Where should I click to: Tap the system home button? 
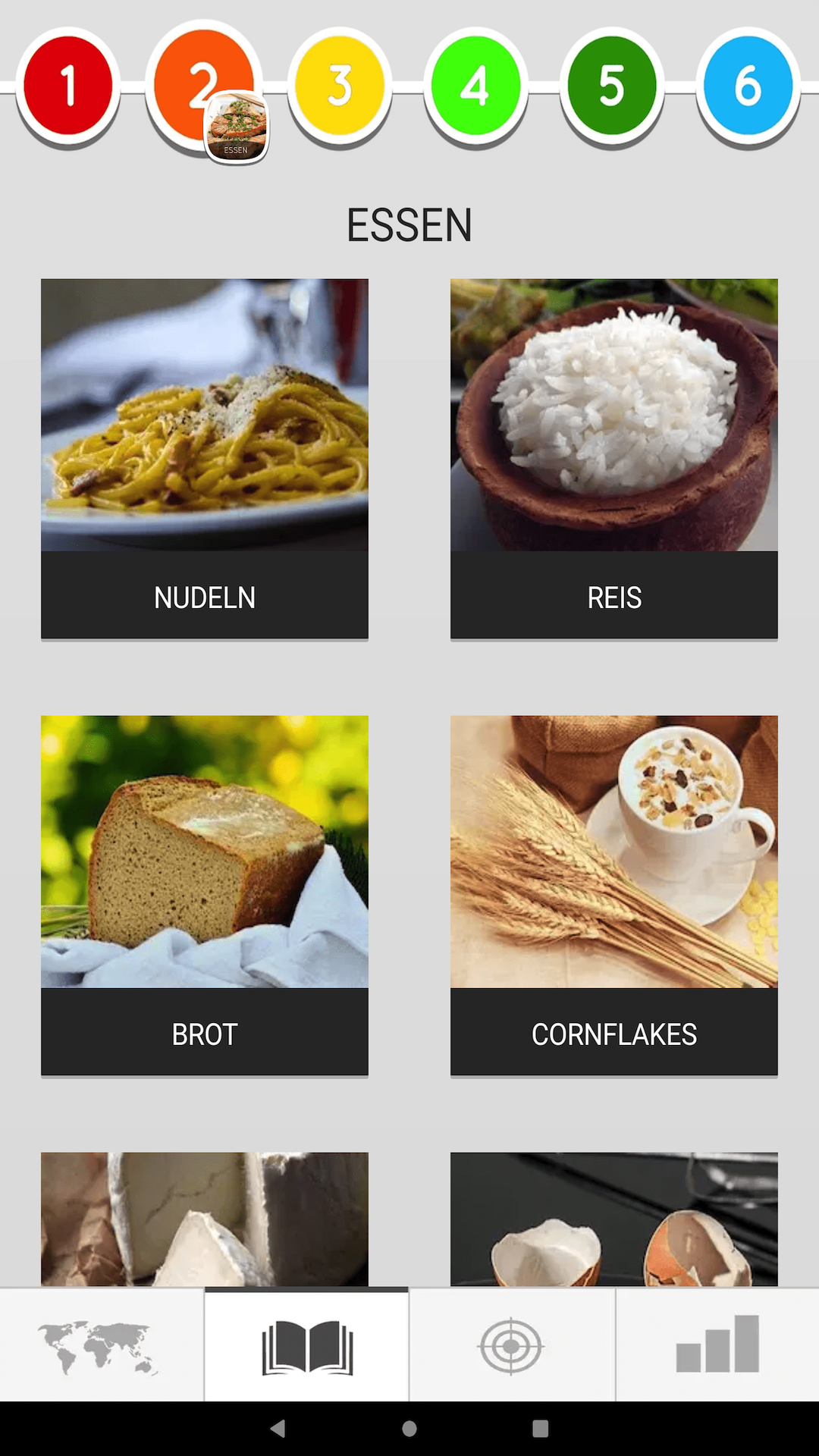tap(409, 1429)
